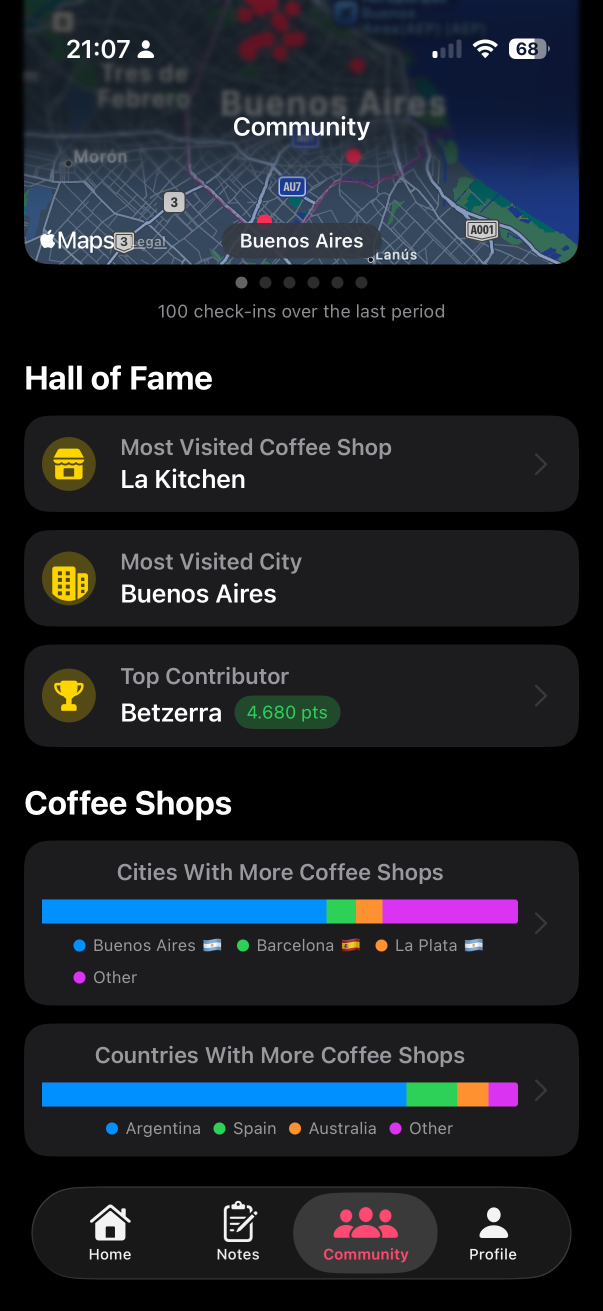Open Cities With More Coffee Shops card

click(301, 922)
